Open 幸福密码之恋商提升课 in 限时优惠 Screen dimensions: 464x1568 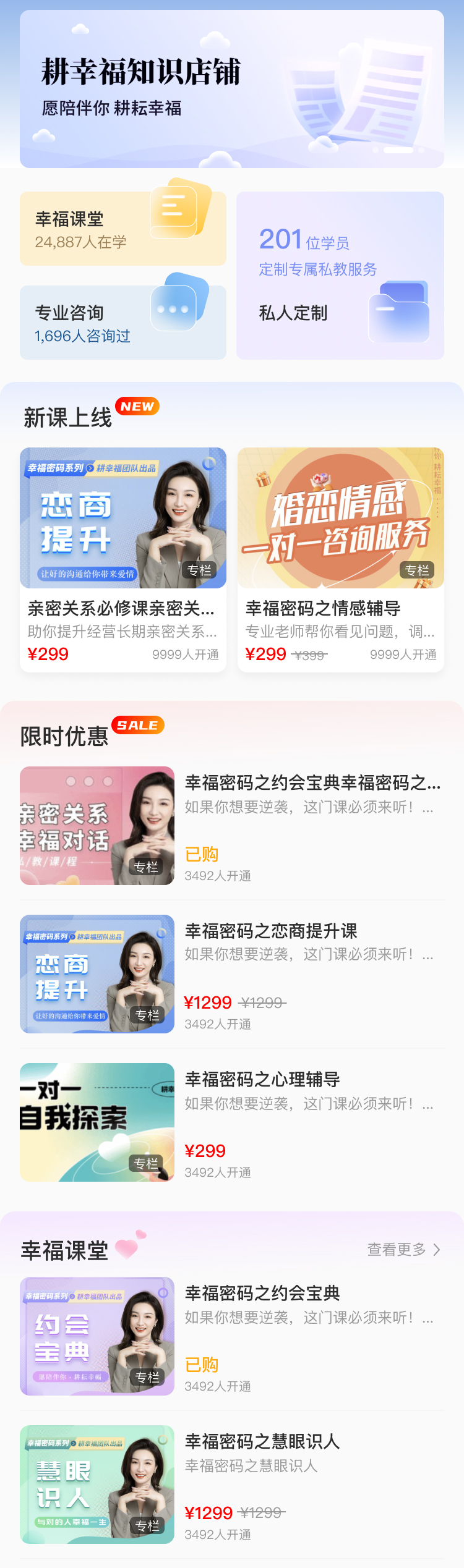pyautogui.click(x=232, y=974)
